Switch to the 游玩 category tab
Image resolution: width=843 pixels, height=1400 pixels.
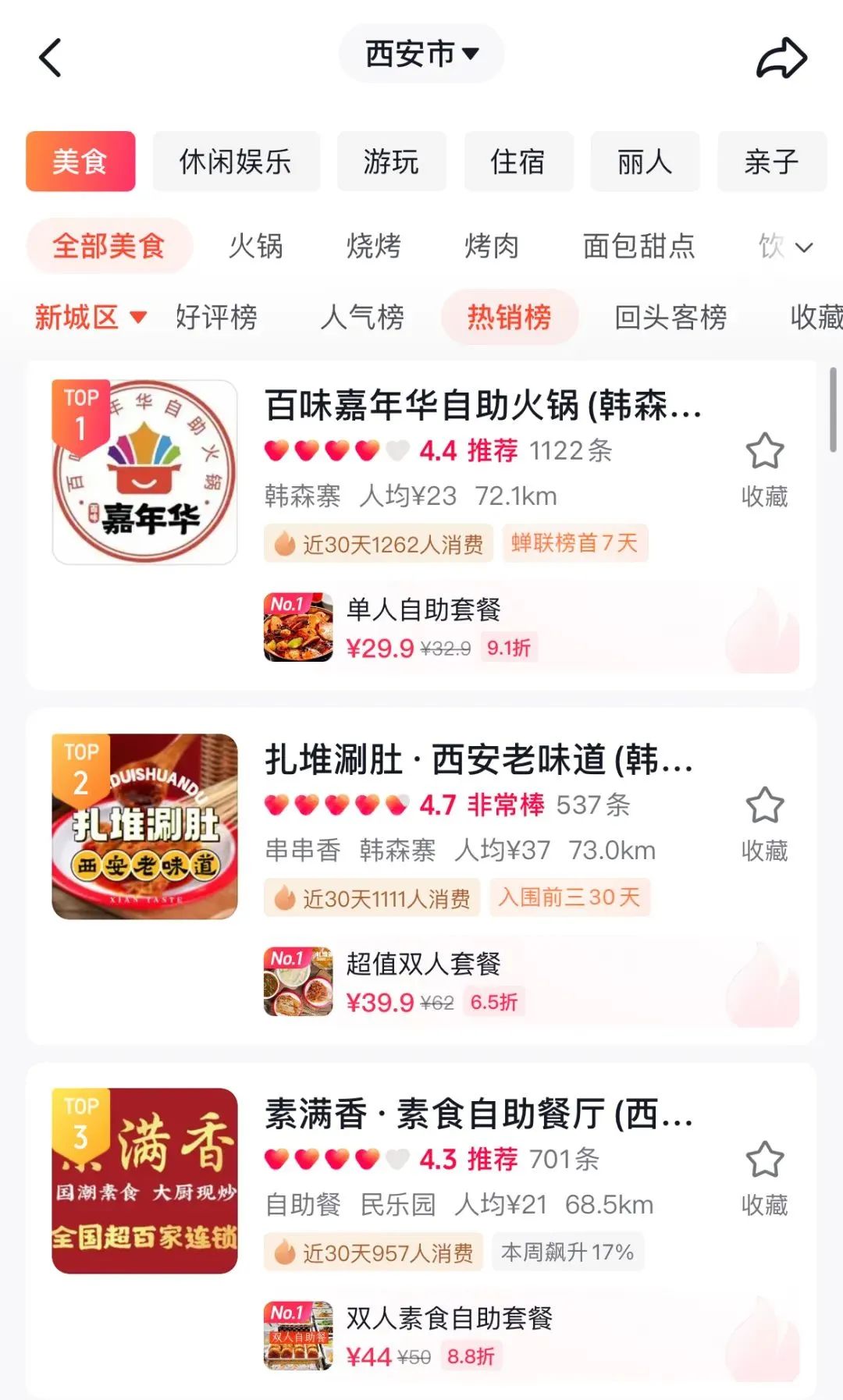[x=391, y=162]
